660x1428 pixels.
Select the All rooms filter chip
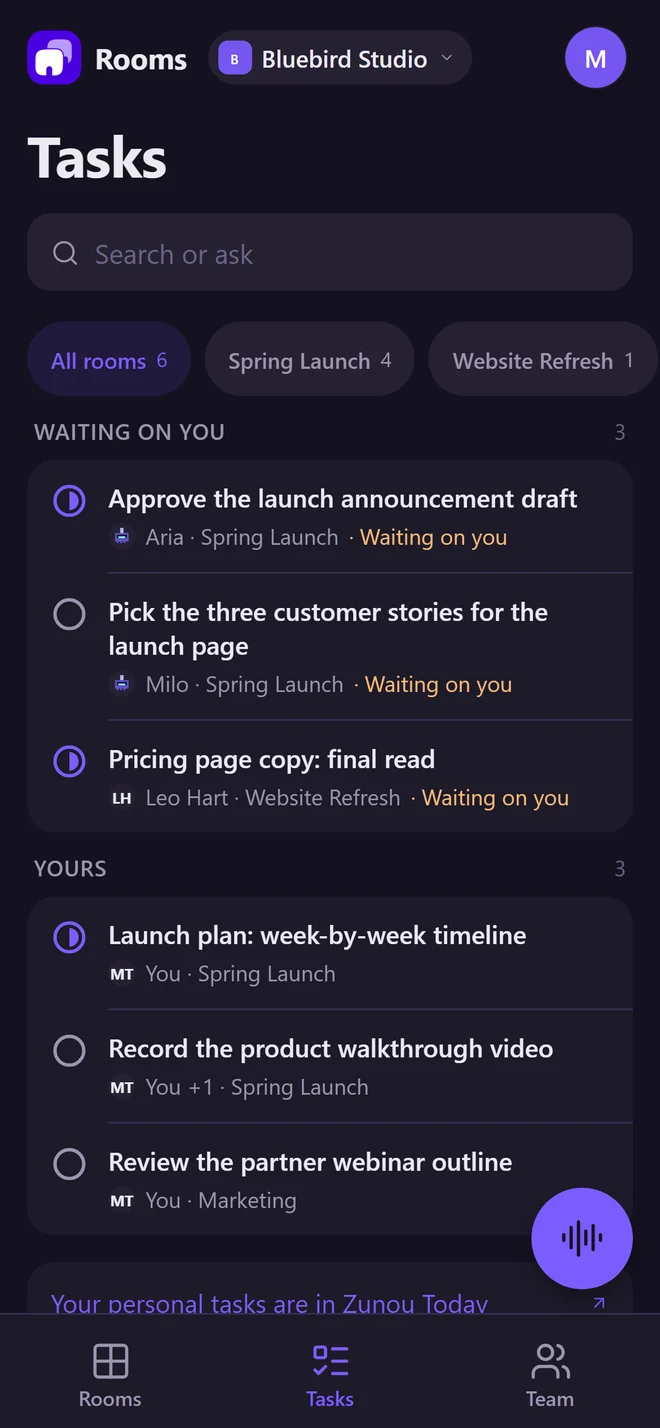tap(109, 360)
